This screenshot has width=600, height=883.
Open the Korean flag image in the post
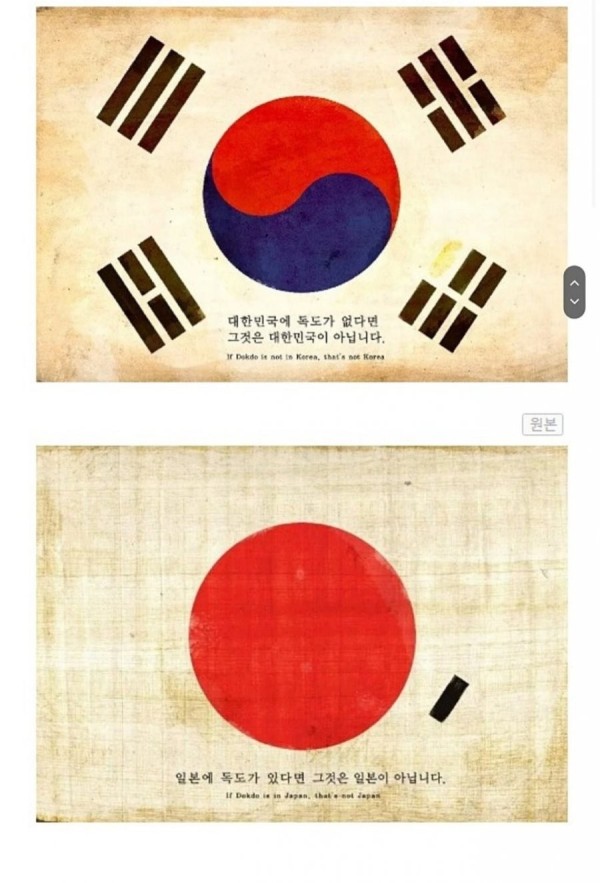pyautogui.click(x=301, y=194)
